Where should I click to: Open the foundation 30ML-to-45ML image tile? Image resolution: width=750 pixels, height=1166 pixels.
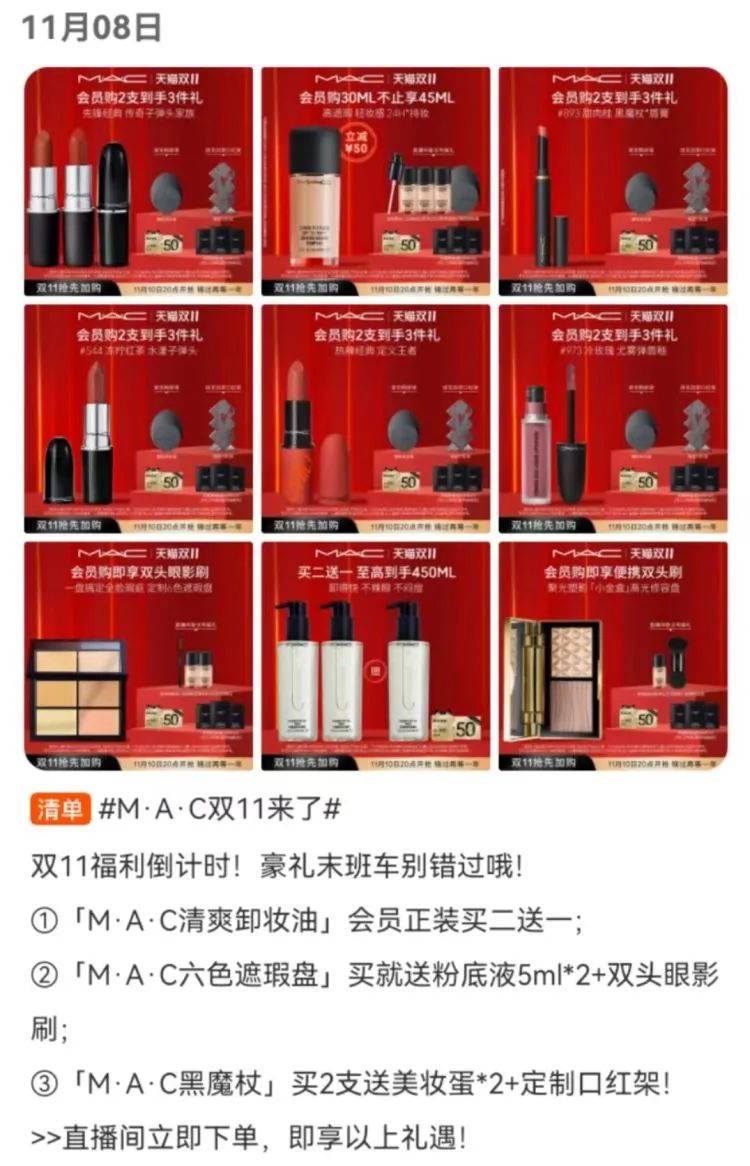(x=376, y=181)
